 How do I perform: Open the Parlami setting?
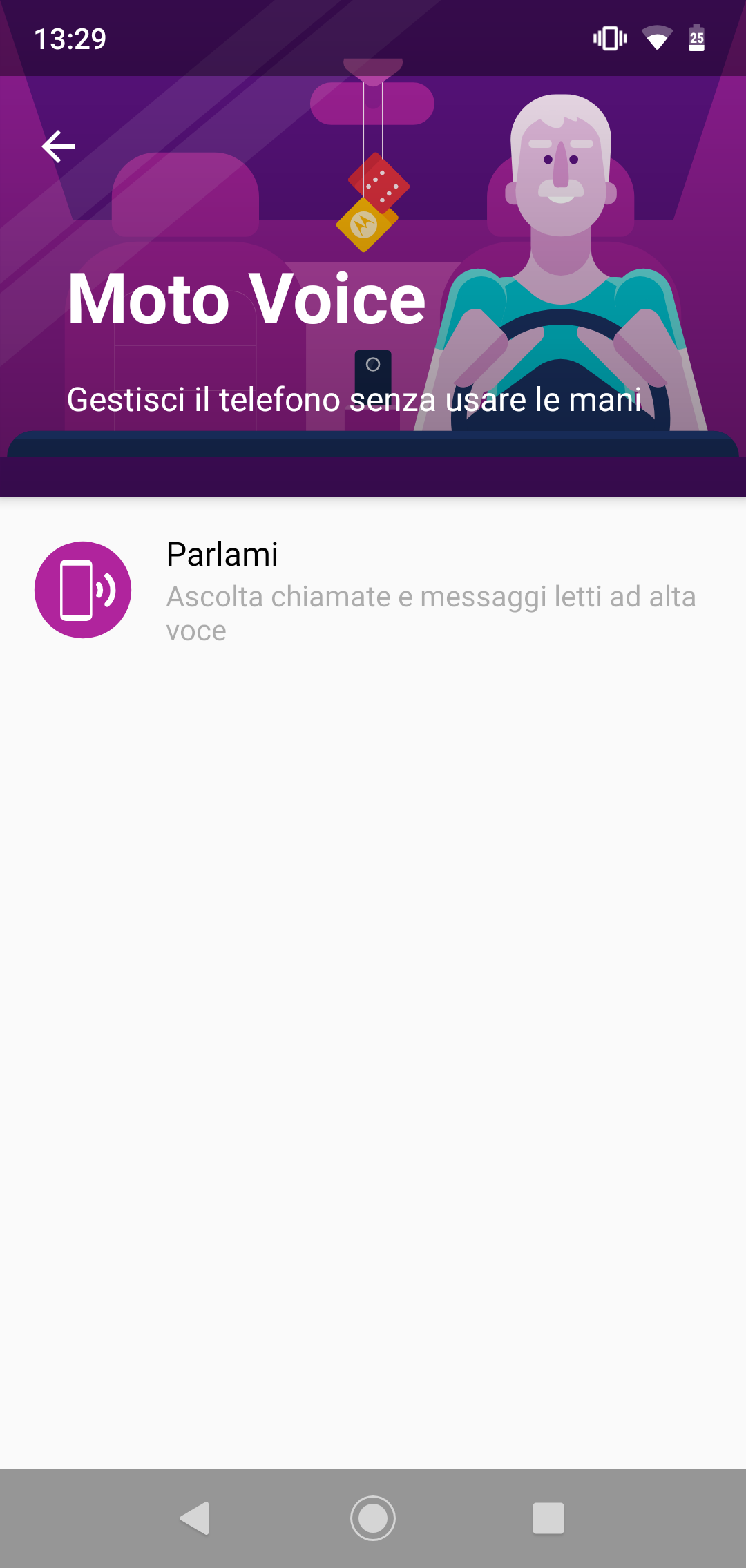373,591
